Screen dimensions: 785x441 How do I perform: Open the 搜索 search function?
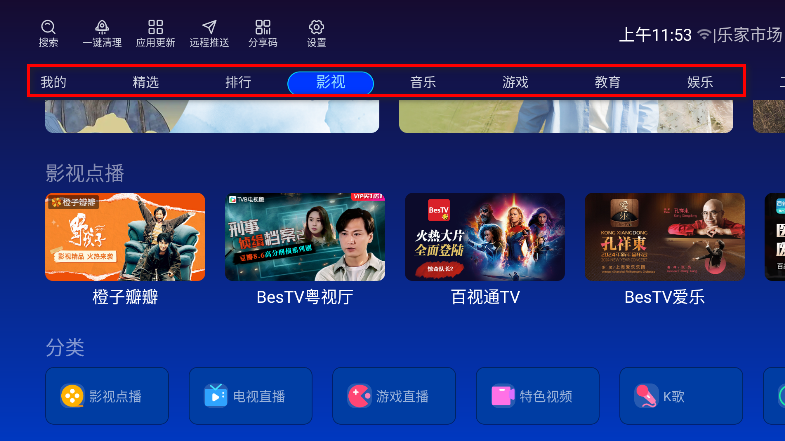click(48, 33)
